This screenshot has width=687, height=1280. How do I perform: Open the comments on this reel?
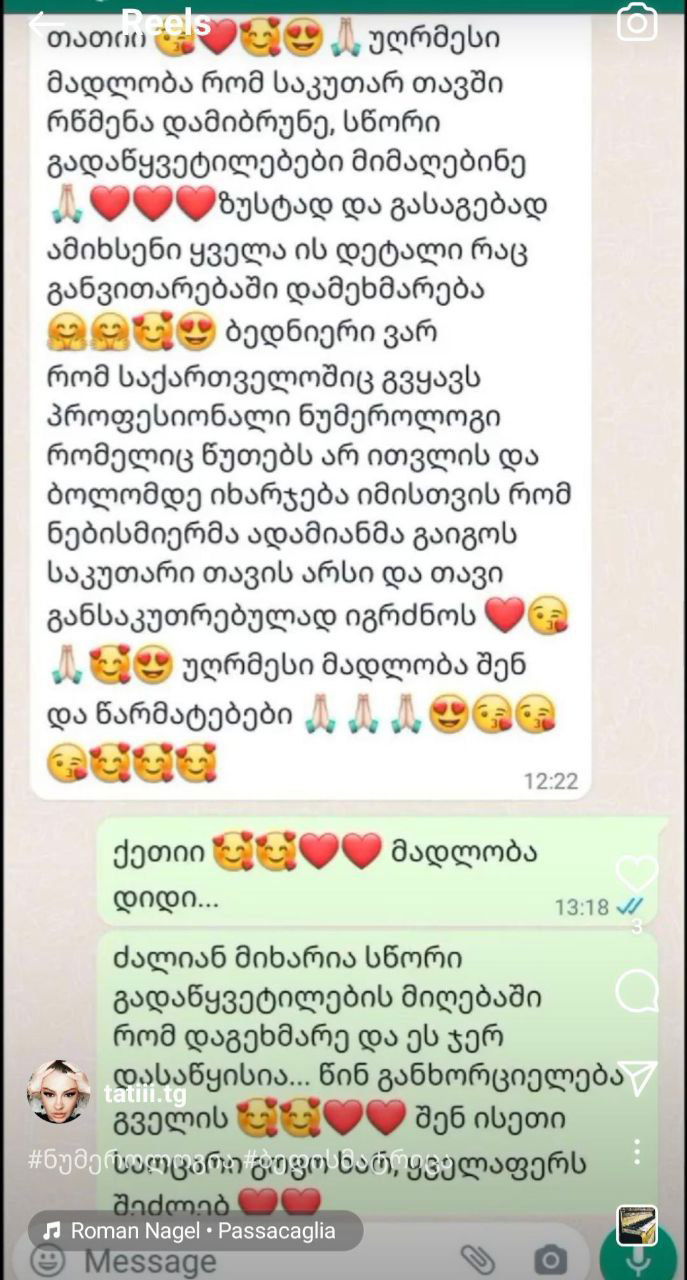pyautogui.click(x=637, y=993)
